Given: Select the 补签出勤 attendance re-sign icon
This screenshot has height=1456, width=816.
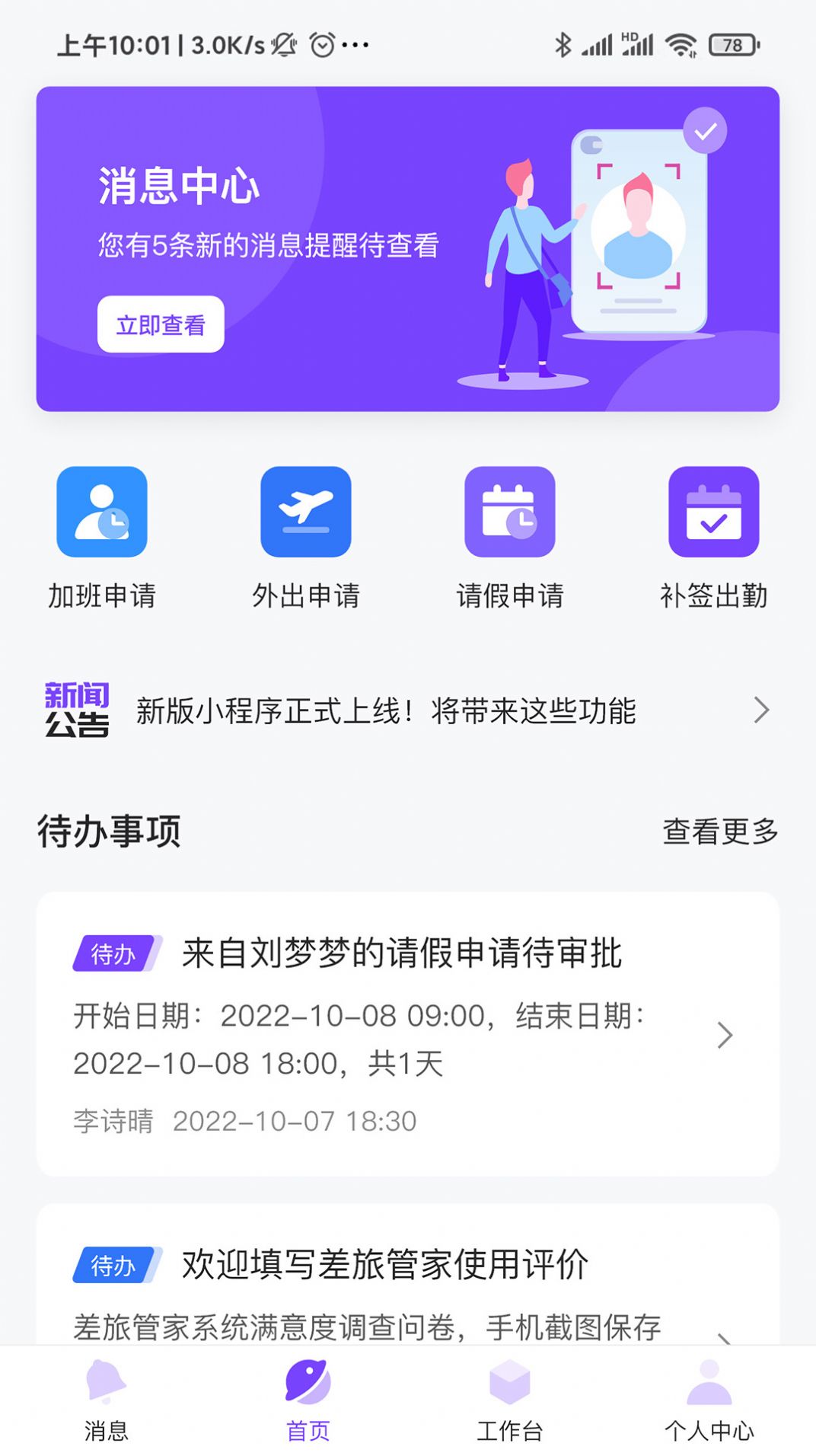Looking at the screenshot, I should pos(712,512).
